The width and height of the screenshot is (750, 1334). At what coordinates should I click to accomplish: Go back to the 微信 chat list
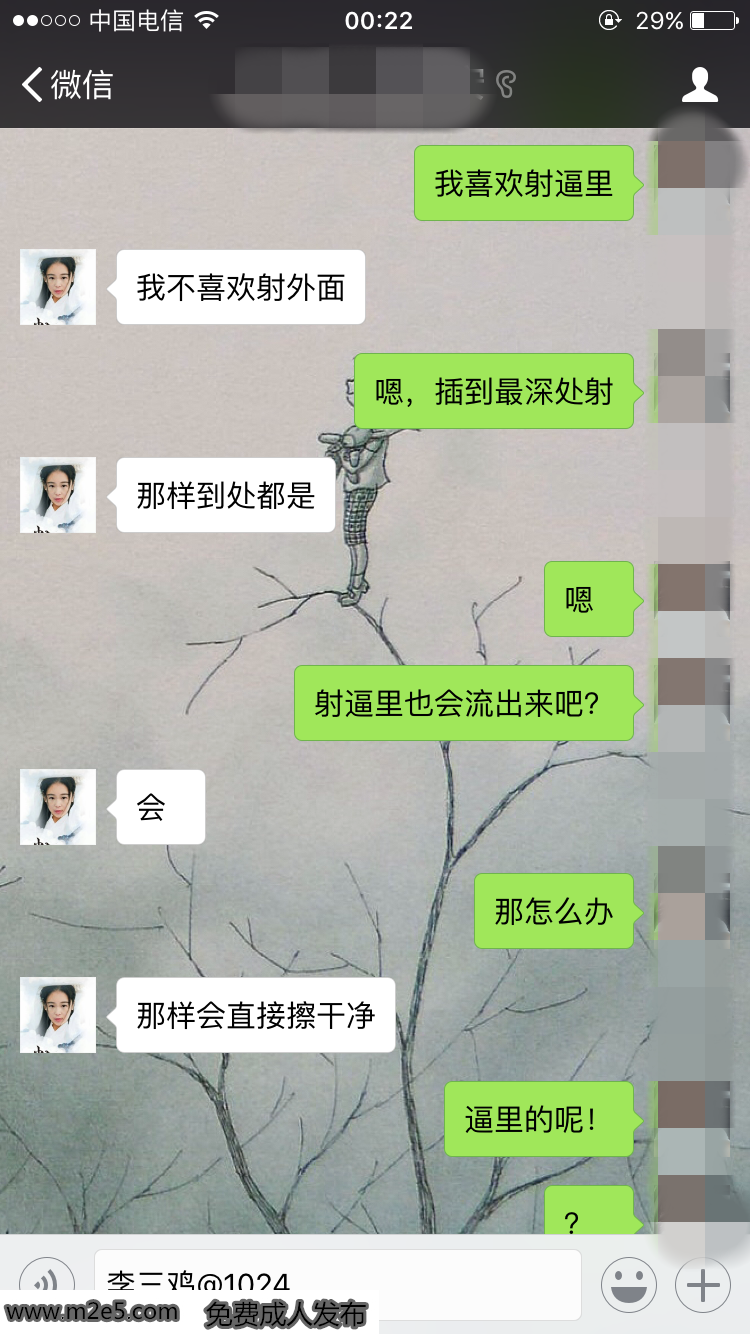pos(66,85)
